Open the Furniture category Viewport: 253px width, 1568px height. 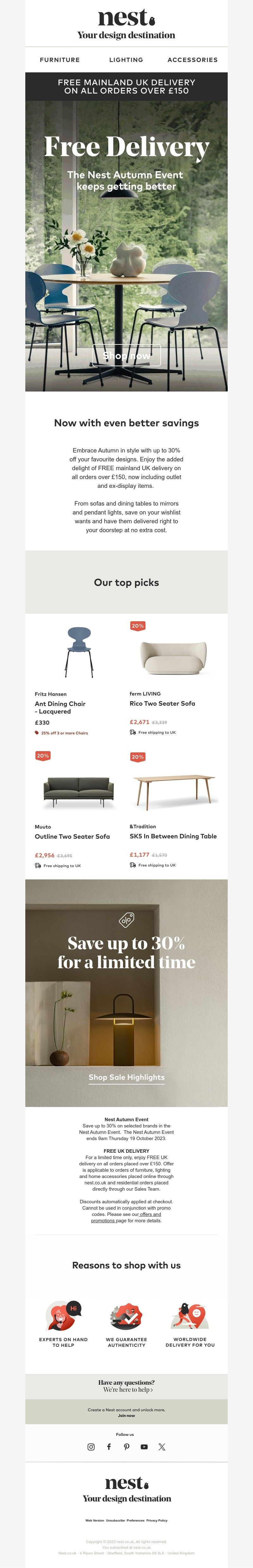[x=60, y=60]
